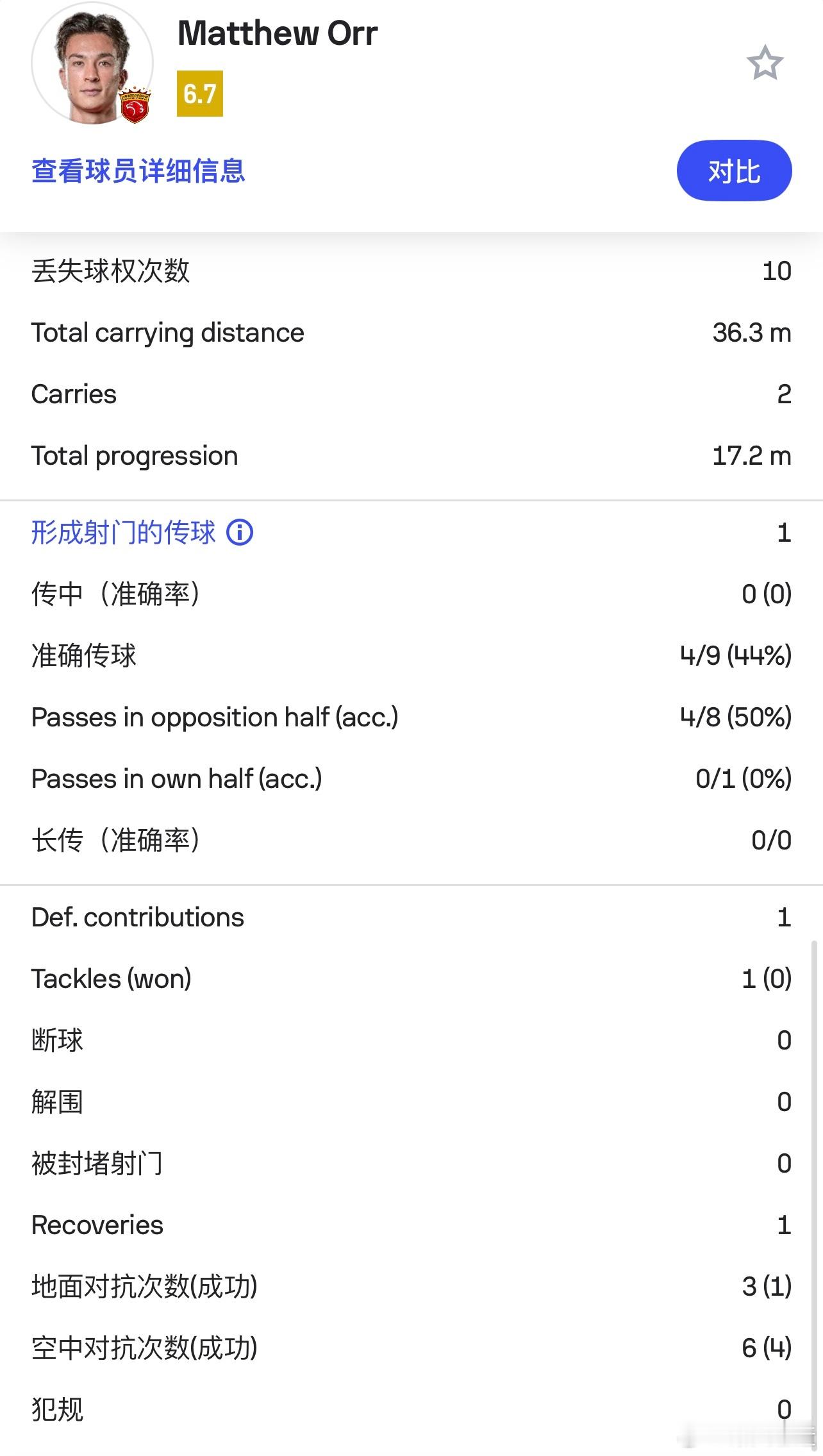
Task: Click the Total carrying distance row
Action: (410, 333)
